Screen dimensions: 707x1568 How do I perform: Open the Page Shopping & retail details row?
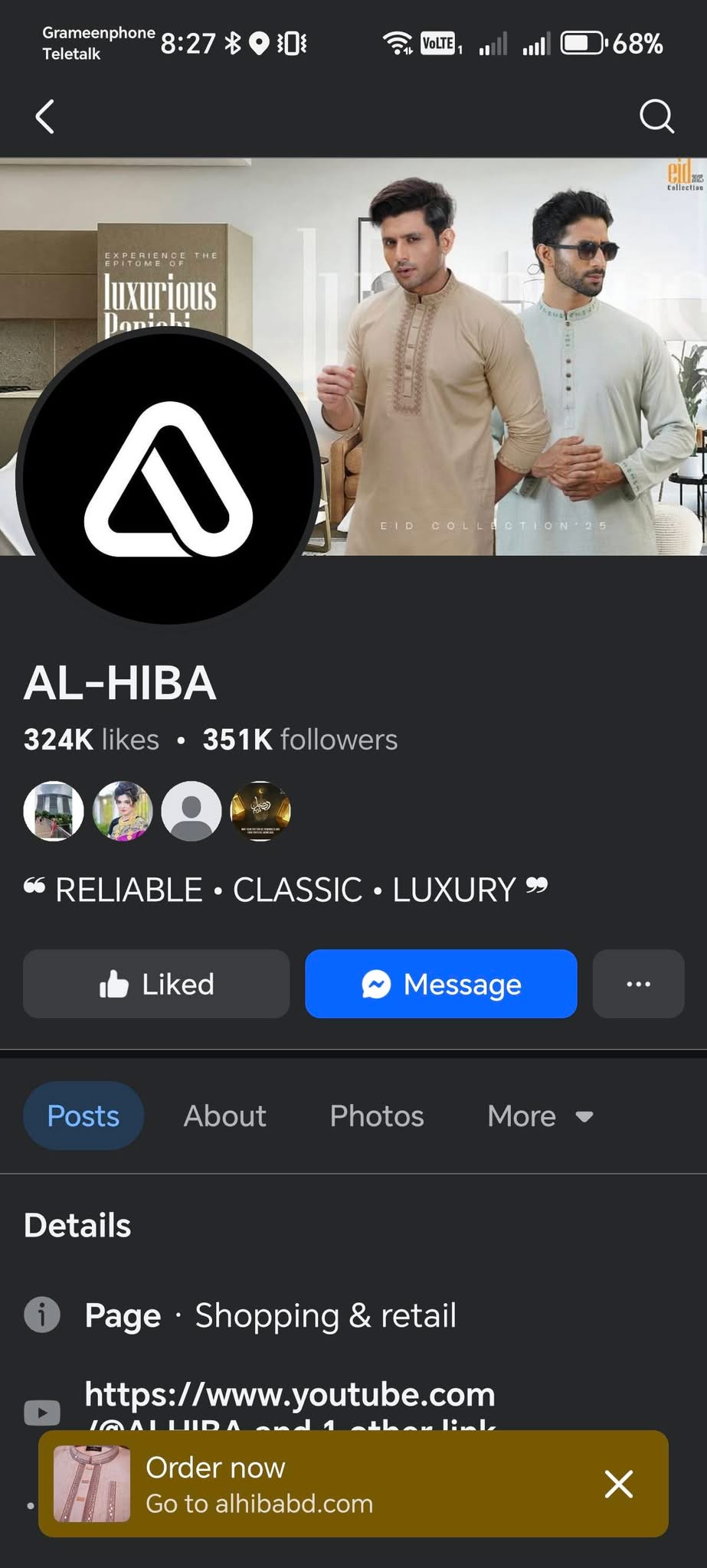click(270, 1315)
